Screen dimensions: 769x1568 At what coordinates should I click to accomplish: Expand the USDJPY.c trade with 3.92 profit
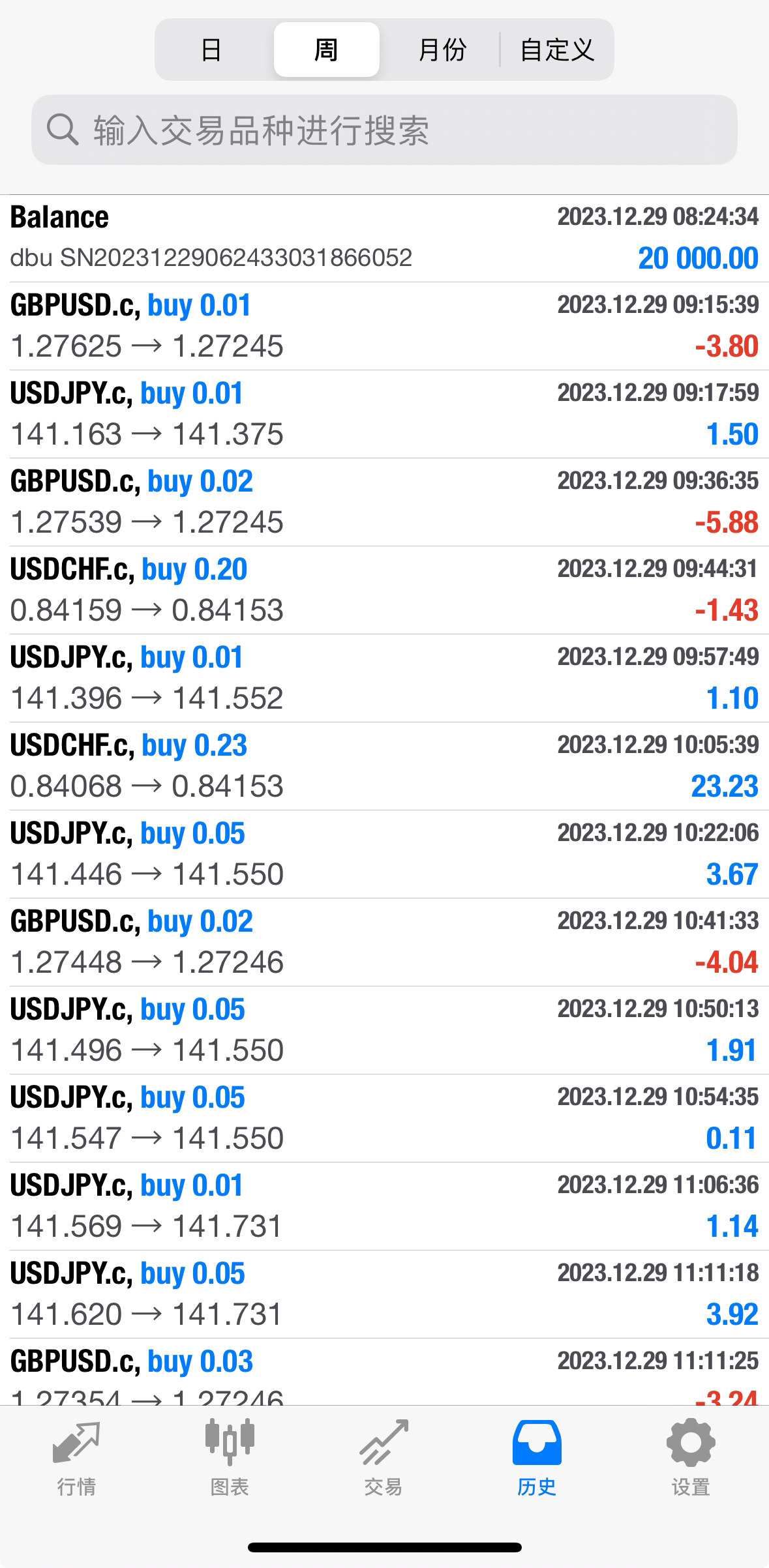pos(384,1294)
